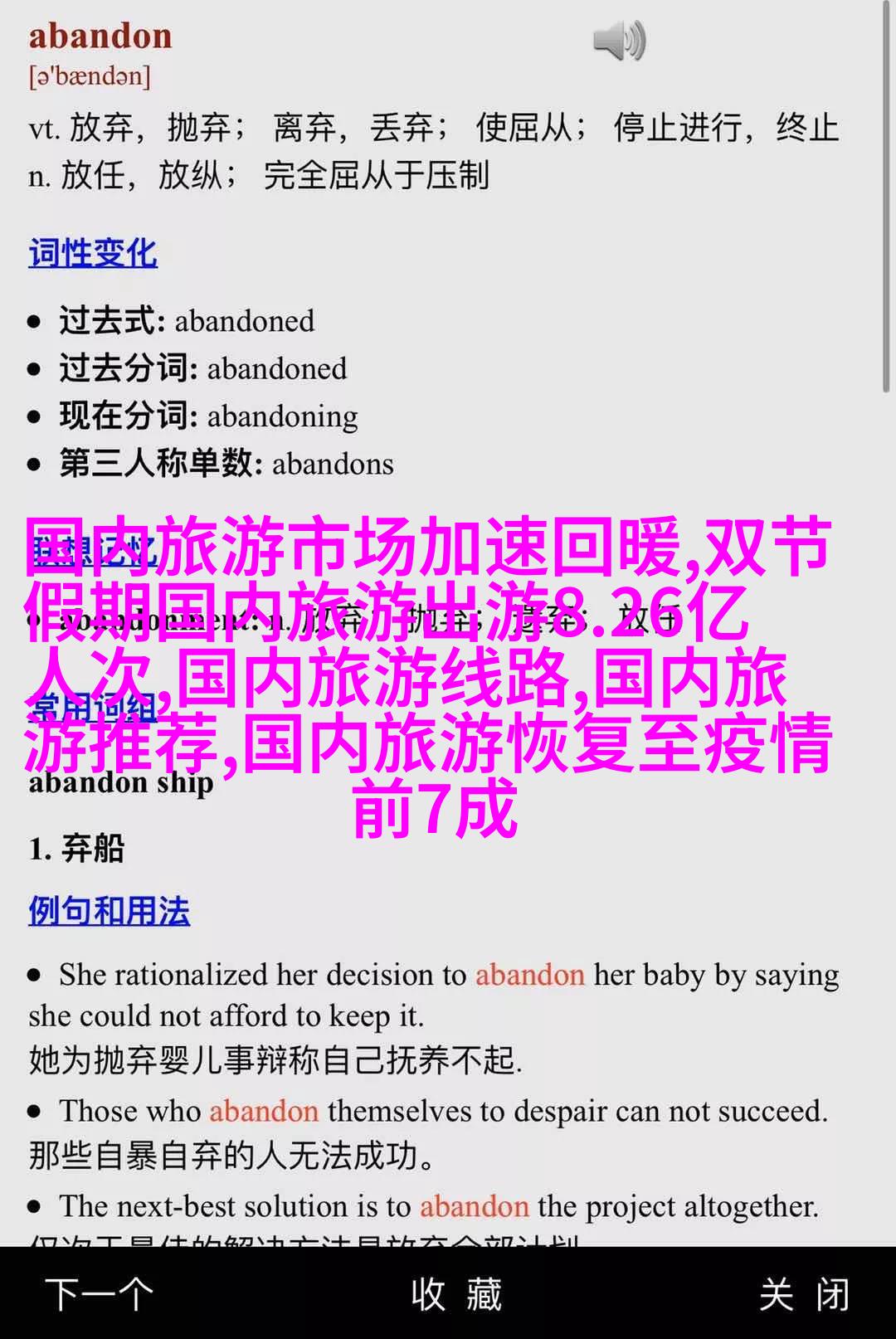Viewport: 896px width, 1339px height.
Task: Open the 例句和用法 link
Action: [109, 911]
